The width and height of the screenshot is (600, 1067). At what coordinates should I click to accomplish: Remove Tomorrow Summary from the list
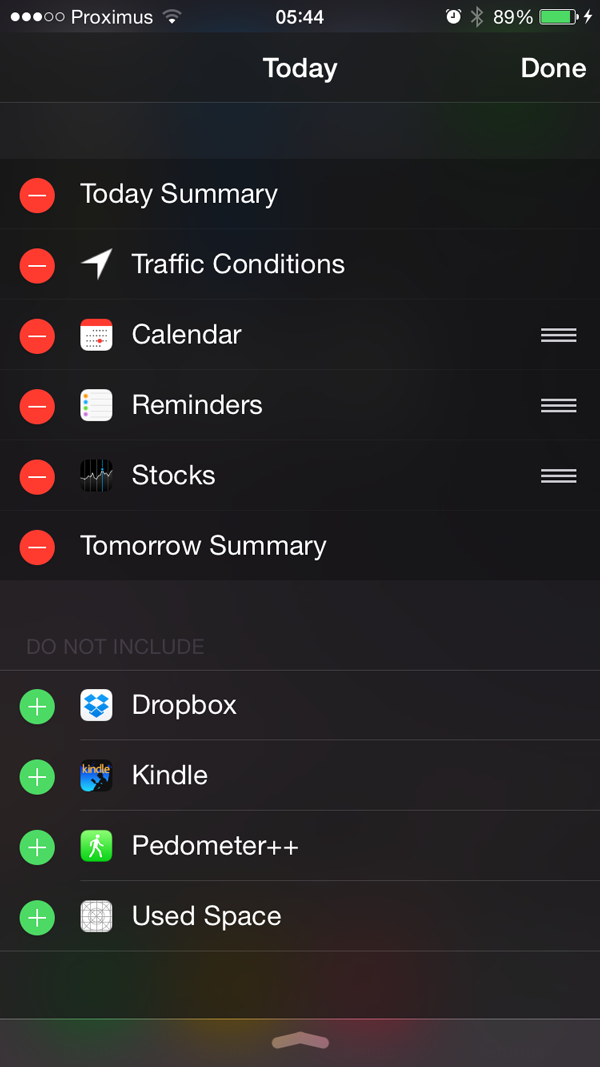[37, 547]
